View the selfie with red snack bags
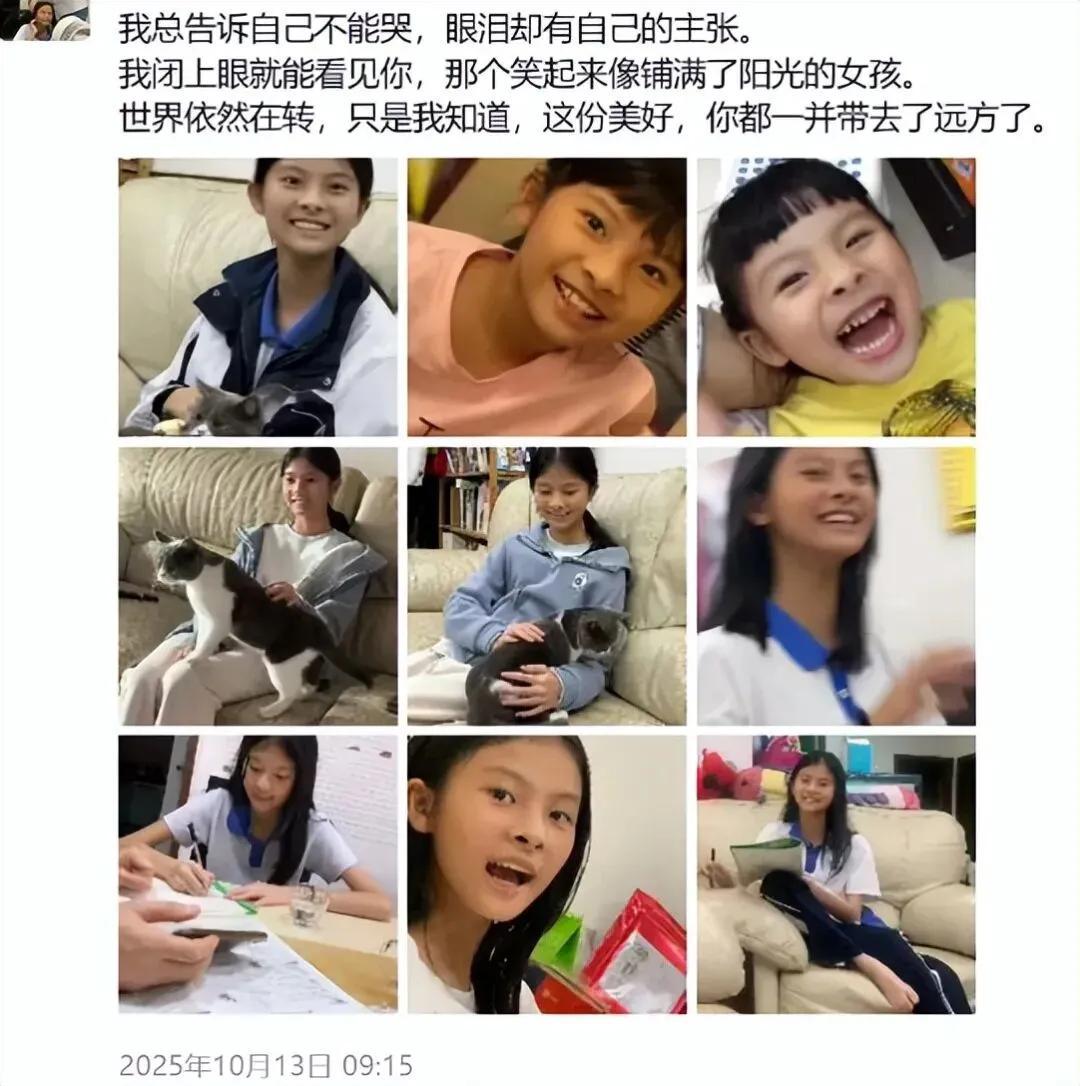Image resolution: width=1080 pixels, height=1086 pixels. (x=547, y=875)
